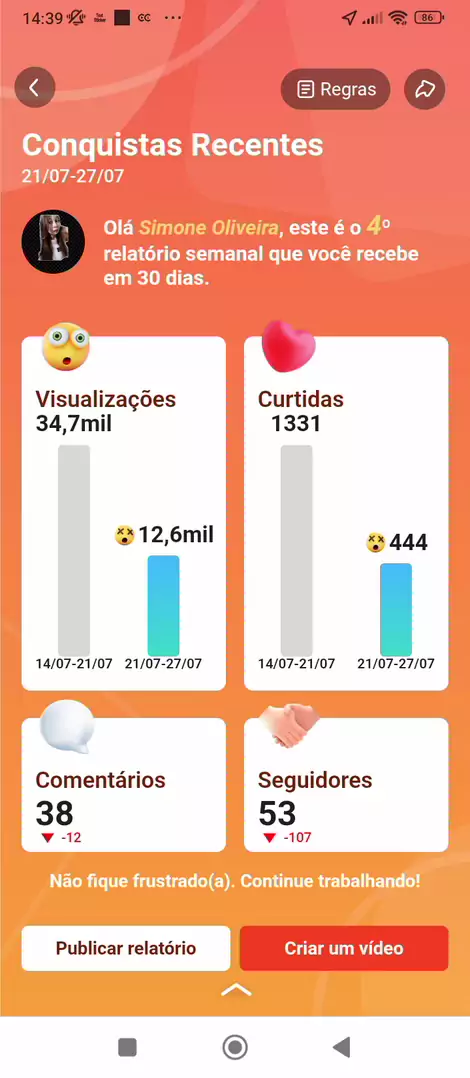The image size is (470, 1078).
Task: Open the Regras button
Action: pos(335,89)
